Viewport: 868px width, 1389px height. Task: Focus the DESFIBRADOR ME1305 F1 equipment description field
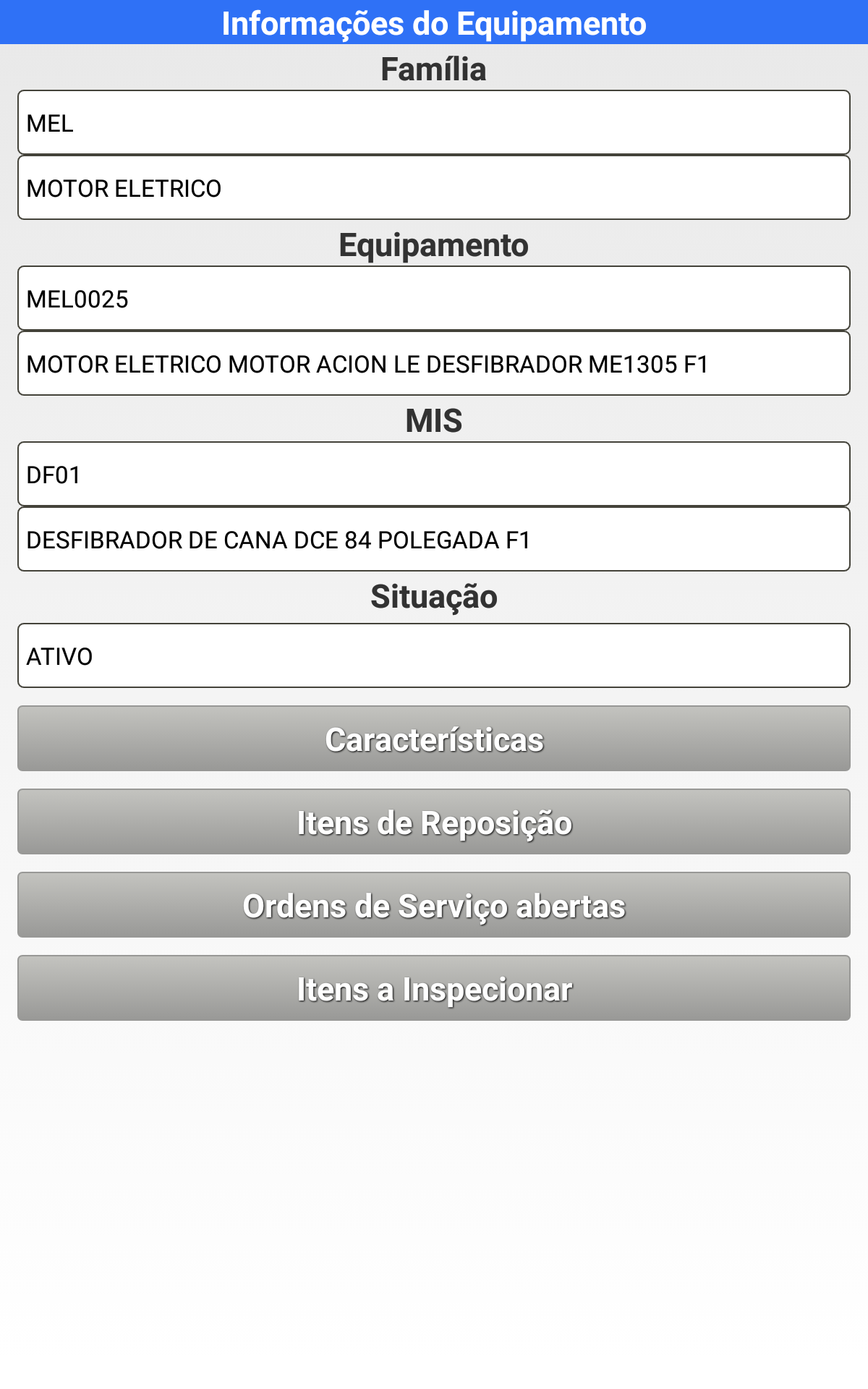[x=434, y=363]
